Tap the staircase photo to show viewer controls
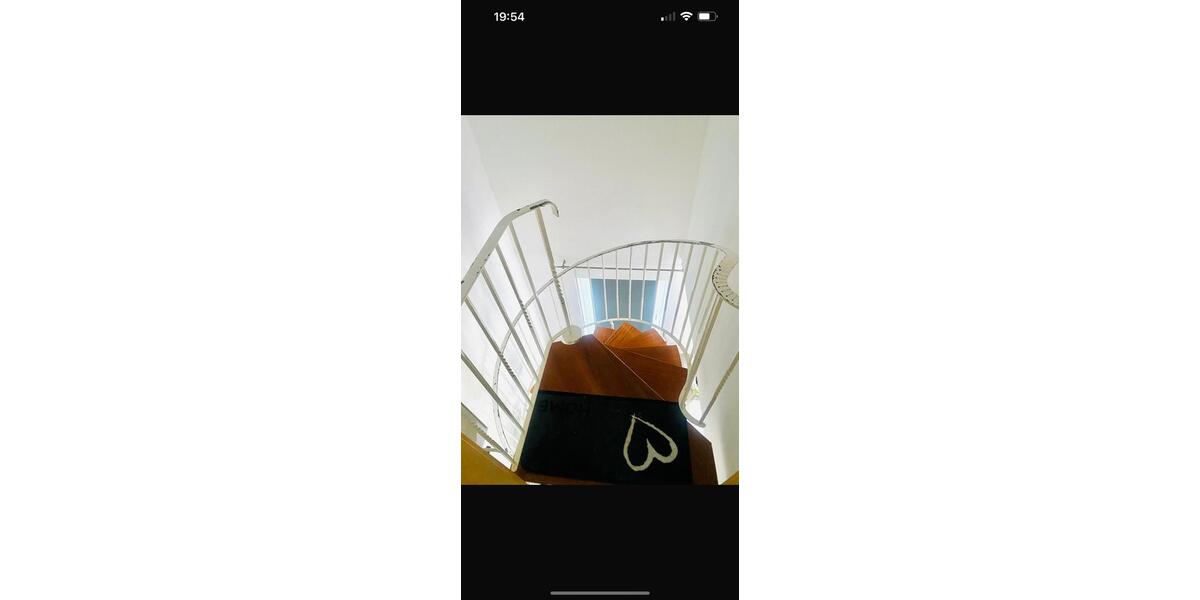The image size is (1200, 600). 600,300
